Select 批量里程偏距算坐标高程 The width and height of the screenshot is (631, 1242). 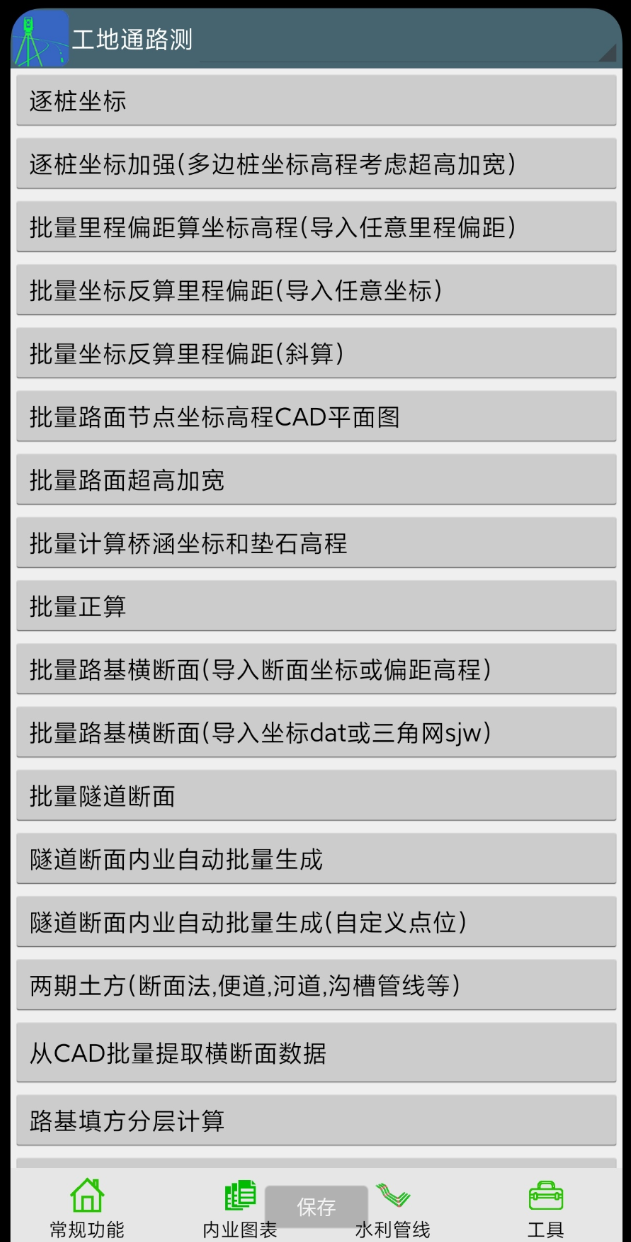(x=315, y=227)
